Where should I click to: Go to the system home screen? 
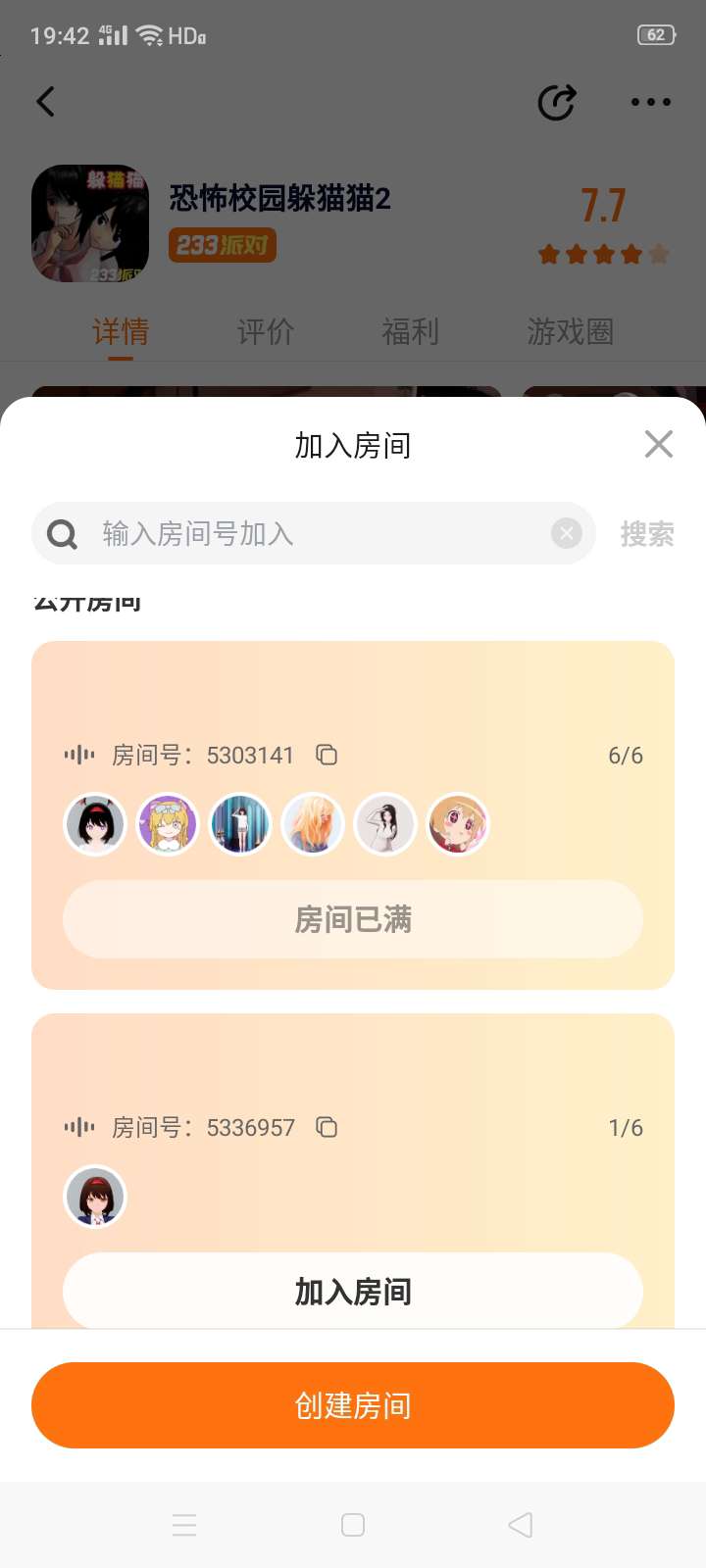(353, 1525)
